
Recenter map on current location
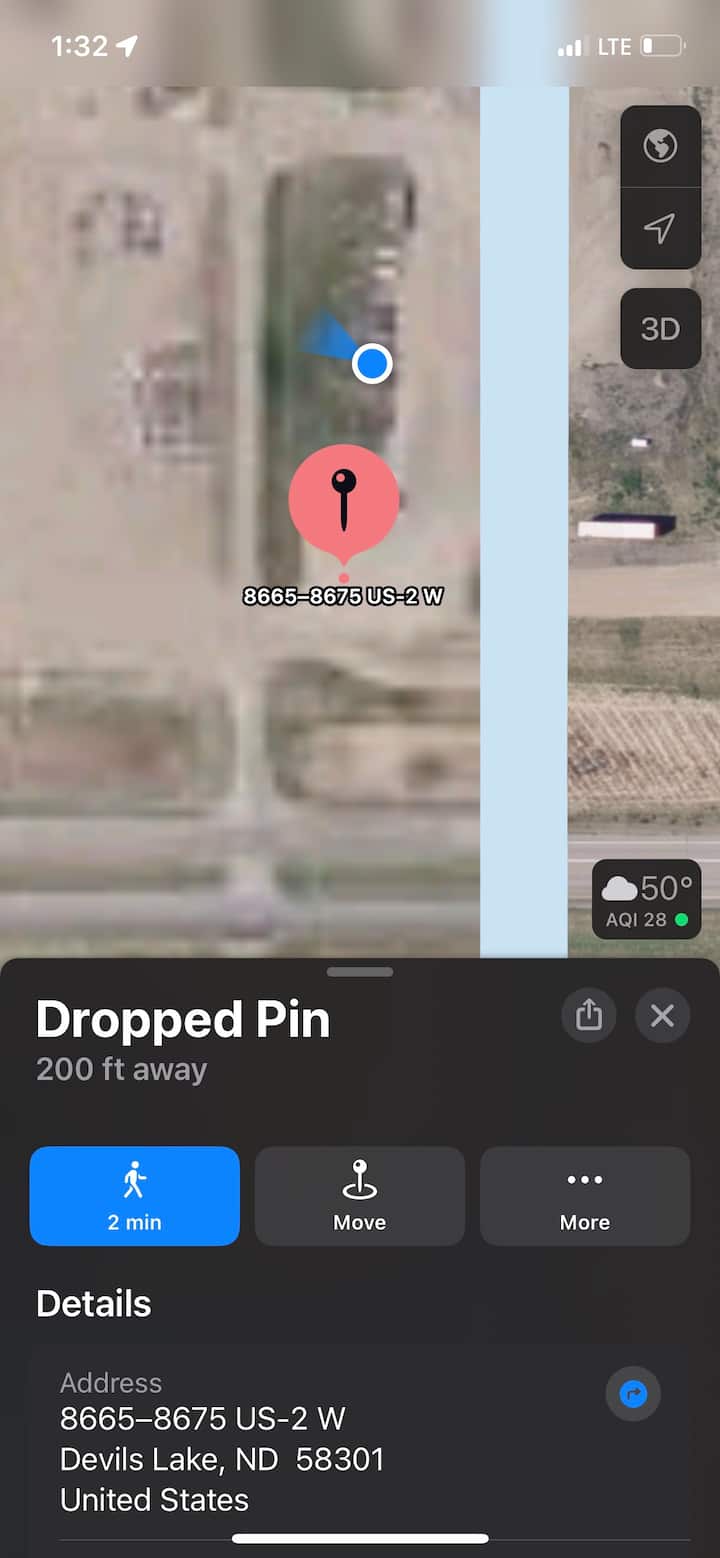660,228
